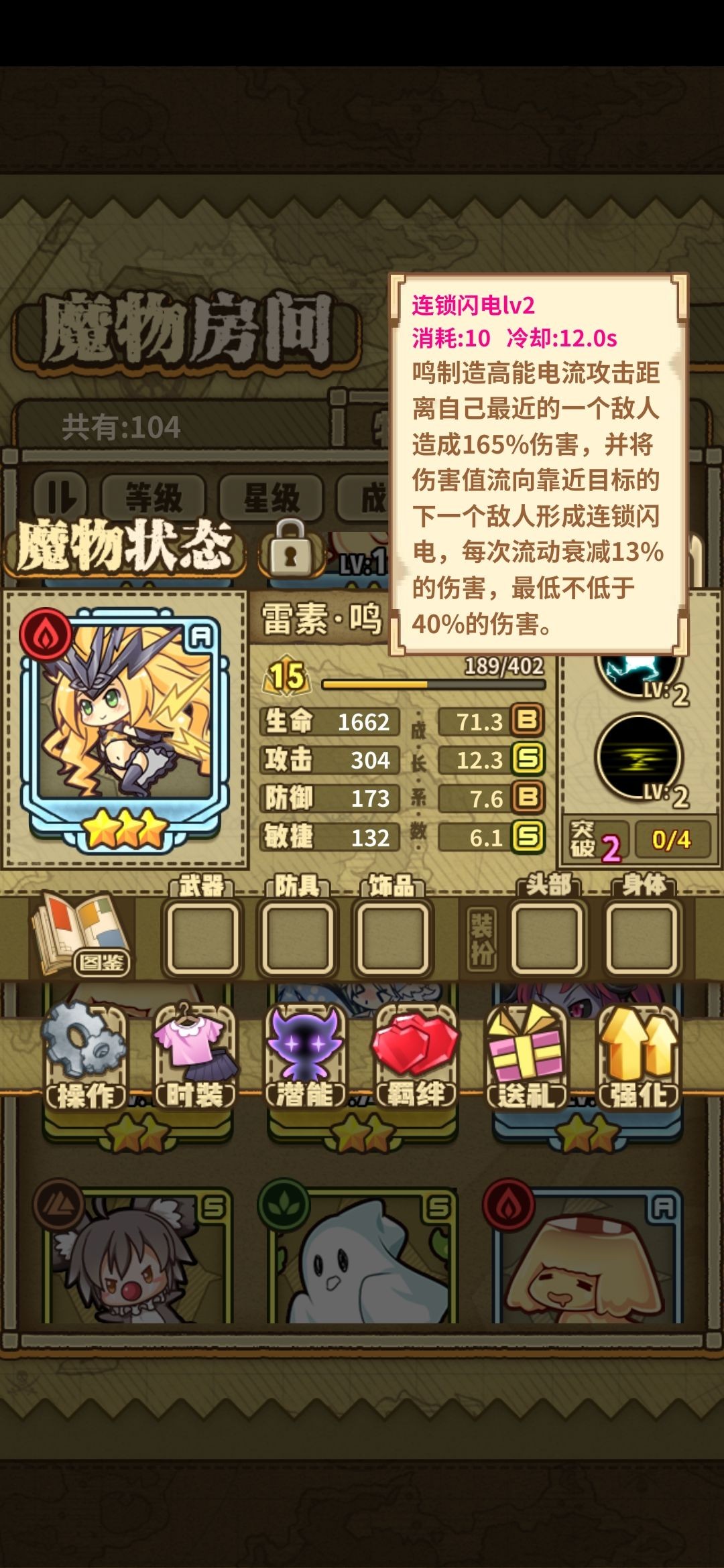Viewport: 724px width, 1568px height.
Task: Select the empty 头部 costume slot
Action: tap(548, 937)
